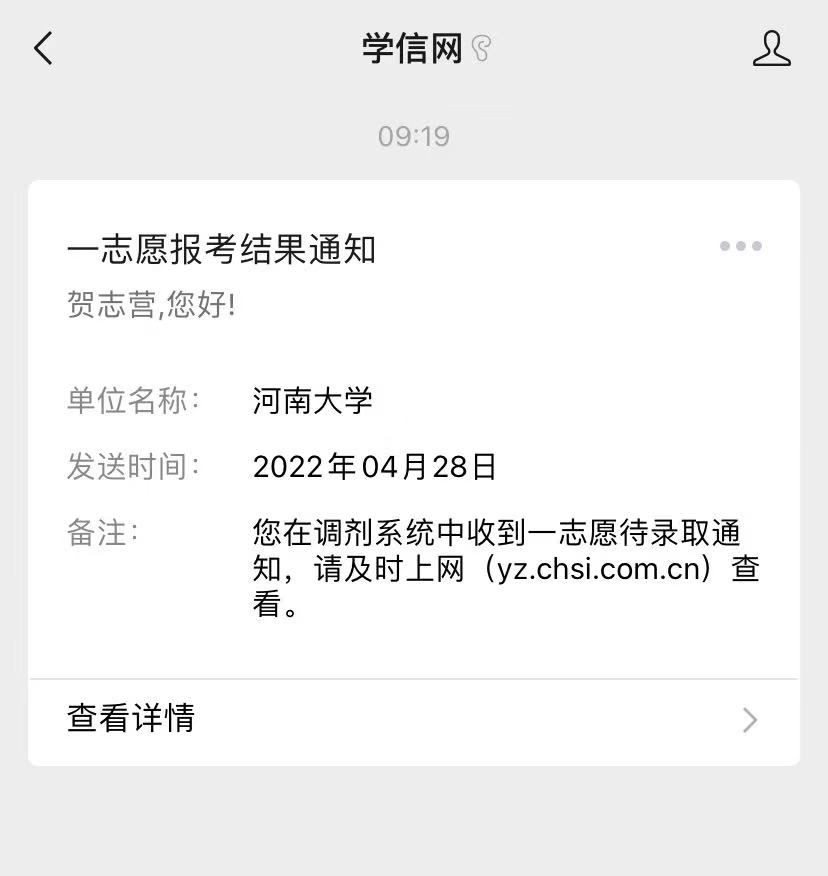Open the 学信网 account profile icon
828x876 pixels.
[x=771, y=48]
